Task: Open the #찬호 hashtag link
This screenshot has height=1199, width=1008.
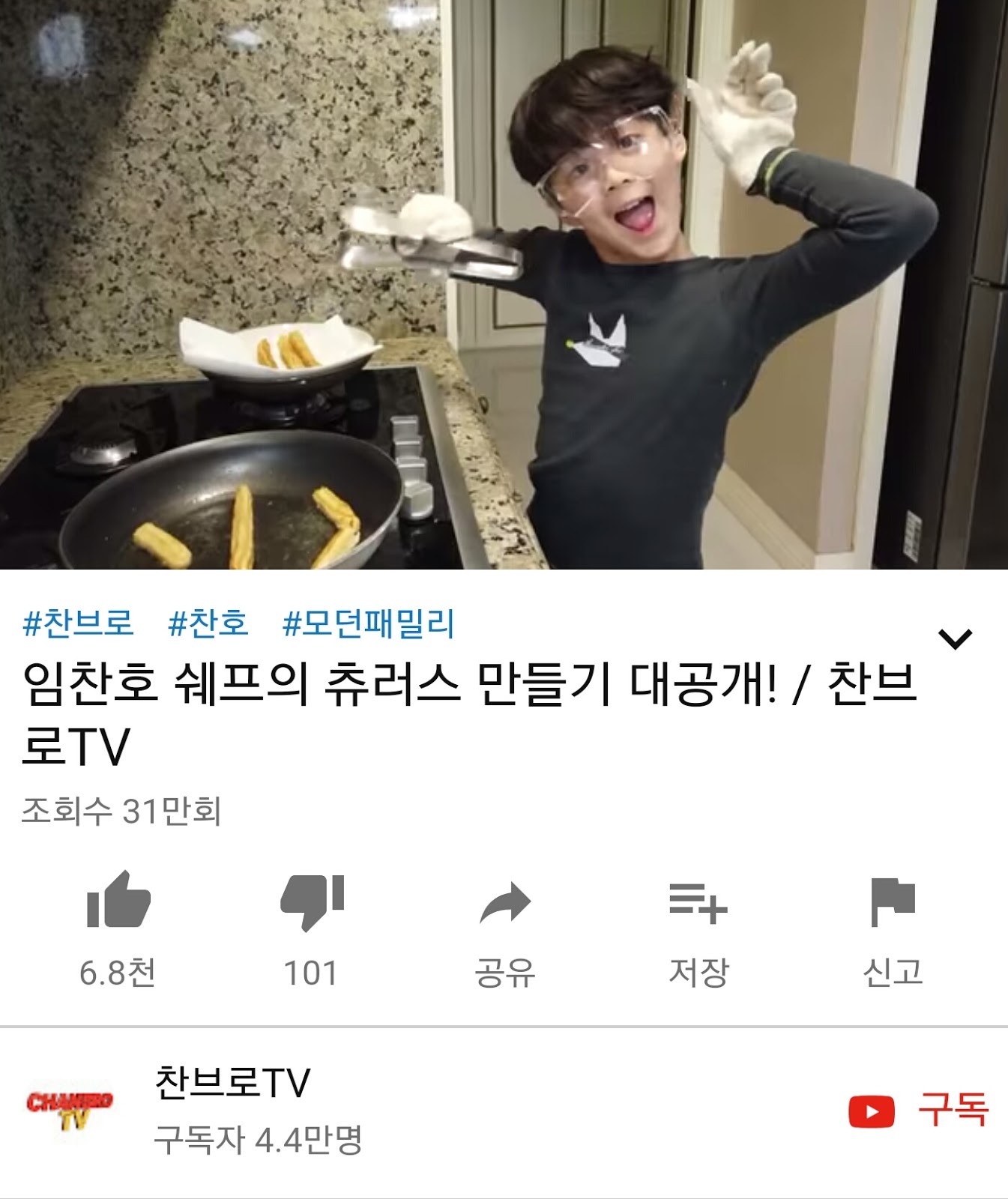Action: pos(208,623)
